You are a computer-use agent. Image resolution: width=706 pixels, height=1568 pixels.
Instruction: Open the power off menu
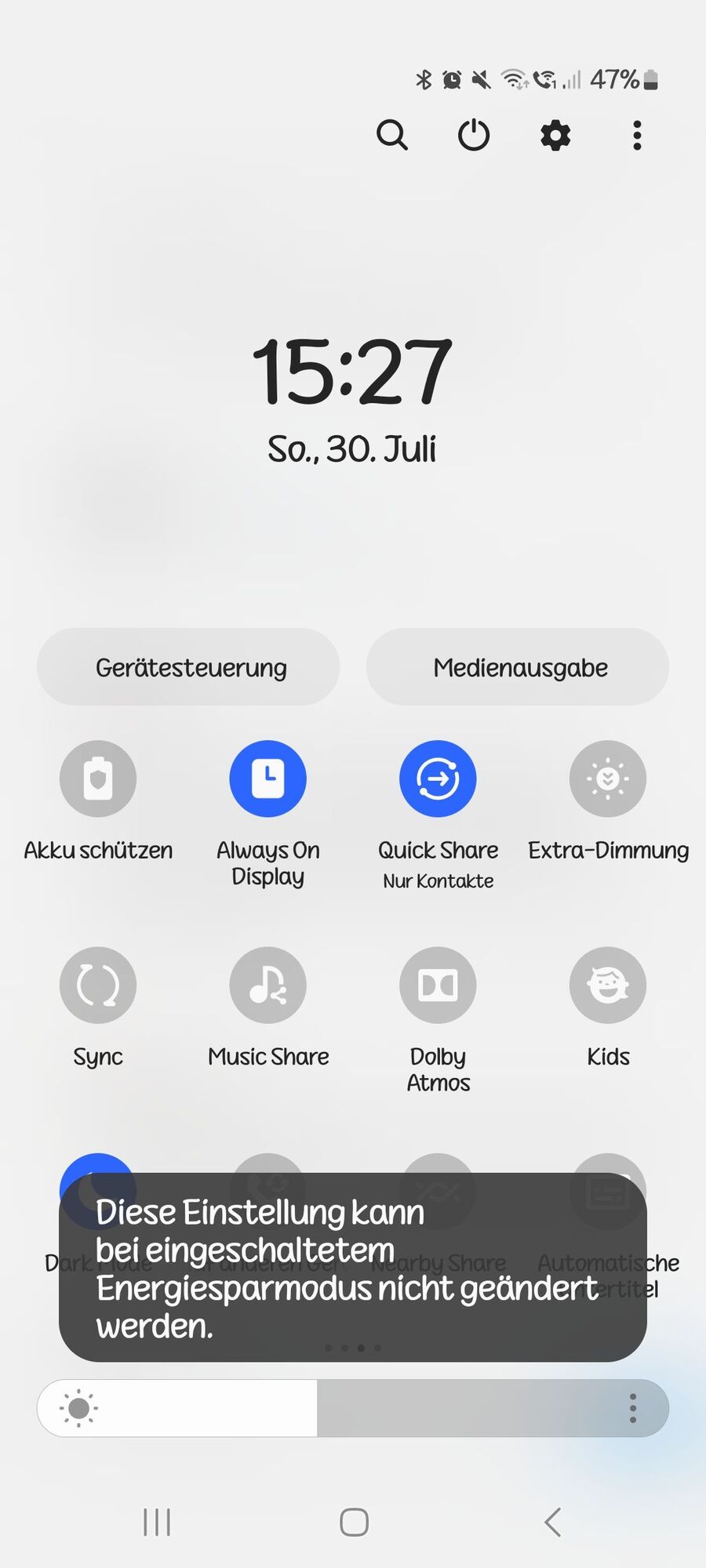pyautogui.click(x=474, y=135)
